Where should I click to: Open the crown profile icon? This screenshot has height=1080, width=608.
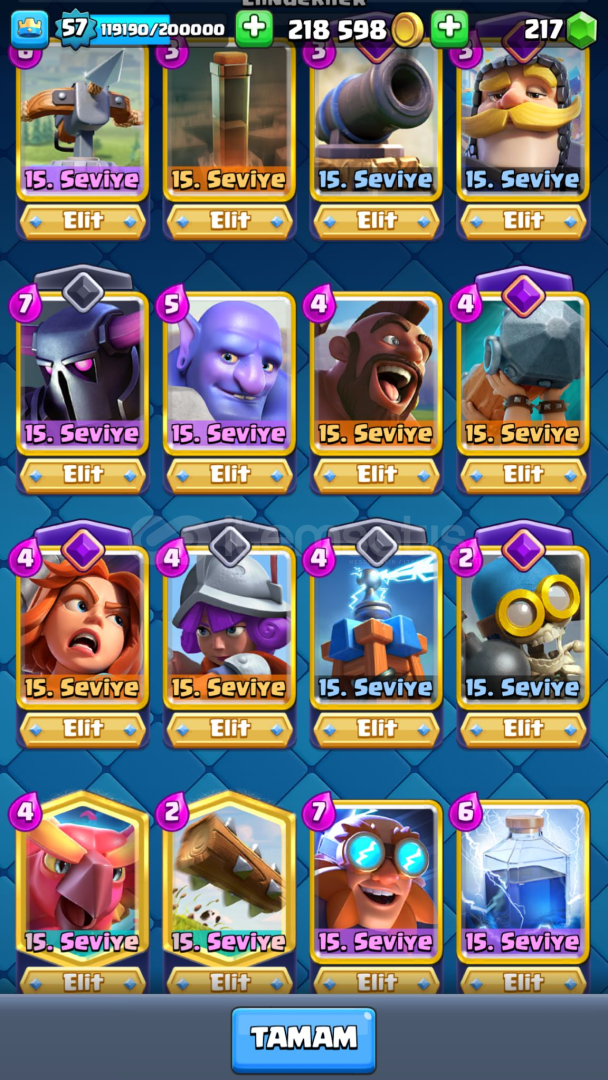coord(30,29)
